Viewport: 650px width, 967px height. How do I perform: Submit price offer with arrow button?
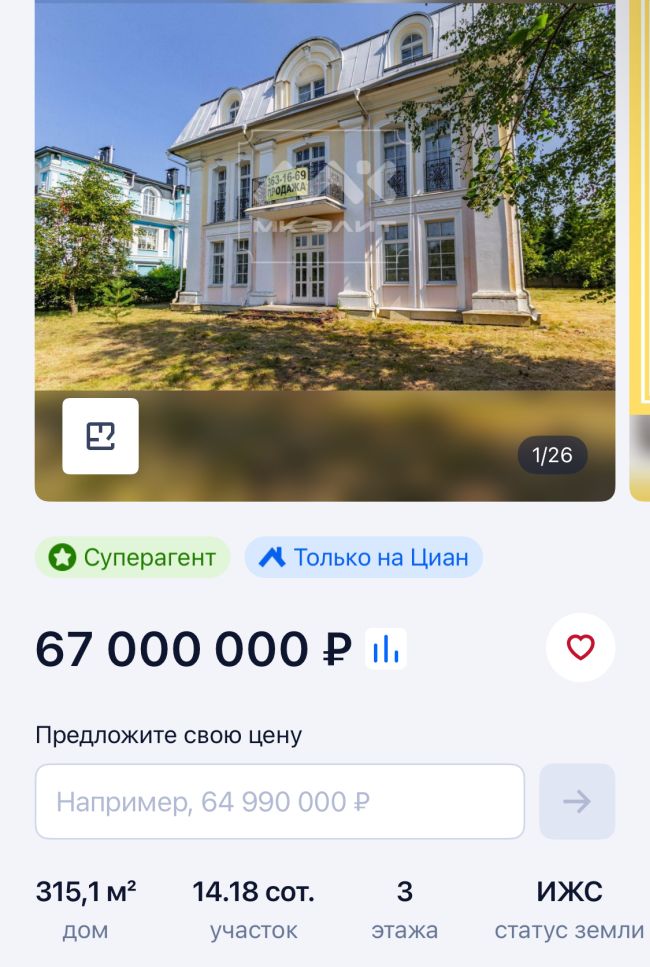coord(577,801)
